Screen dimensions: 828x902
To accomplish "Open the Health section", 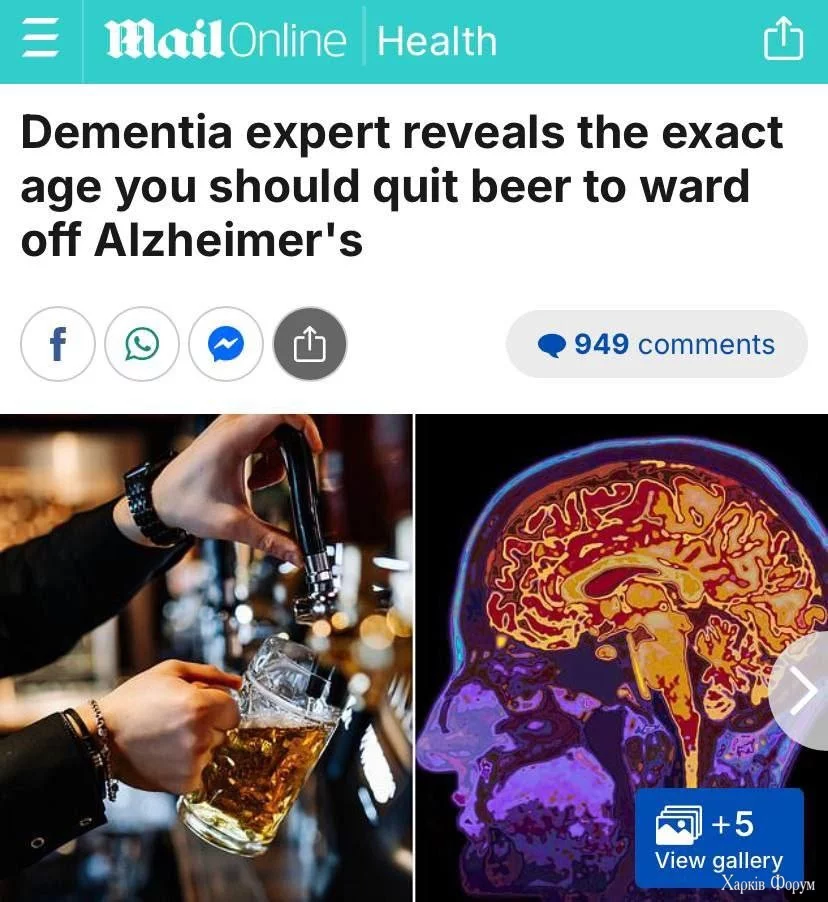I will [x=437, y=41].
